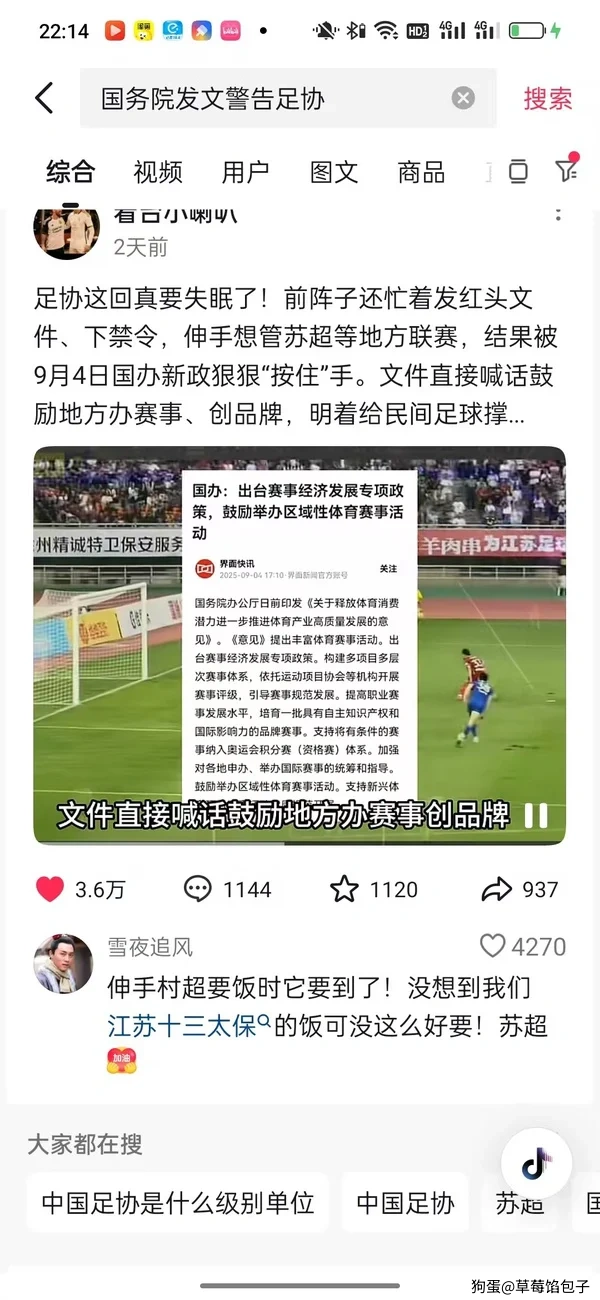
Task: Clear the search query text
Action: [462, 98]
